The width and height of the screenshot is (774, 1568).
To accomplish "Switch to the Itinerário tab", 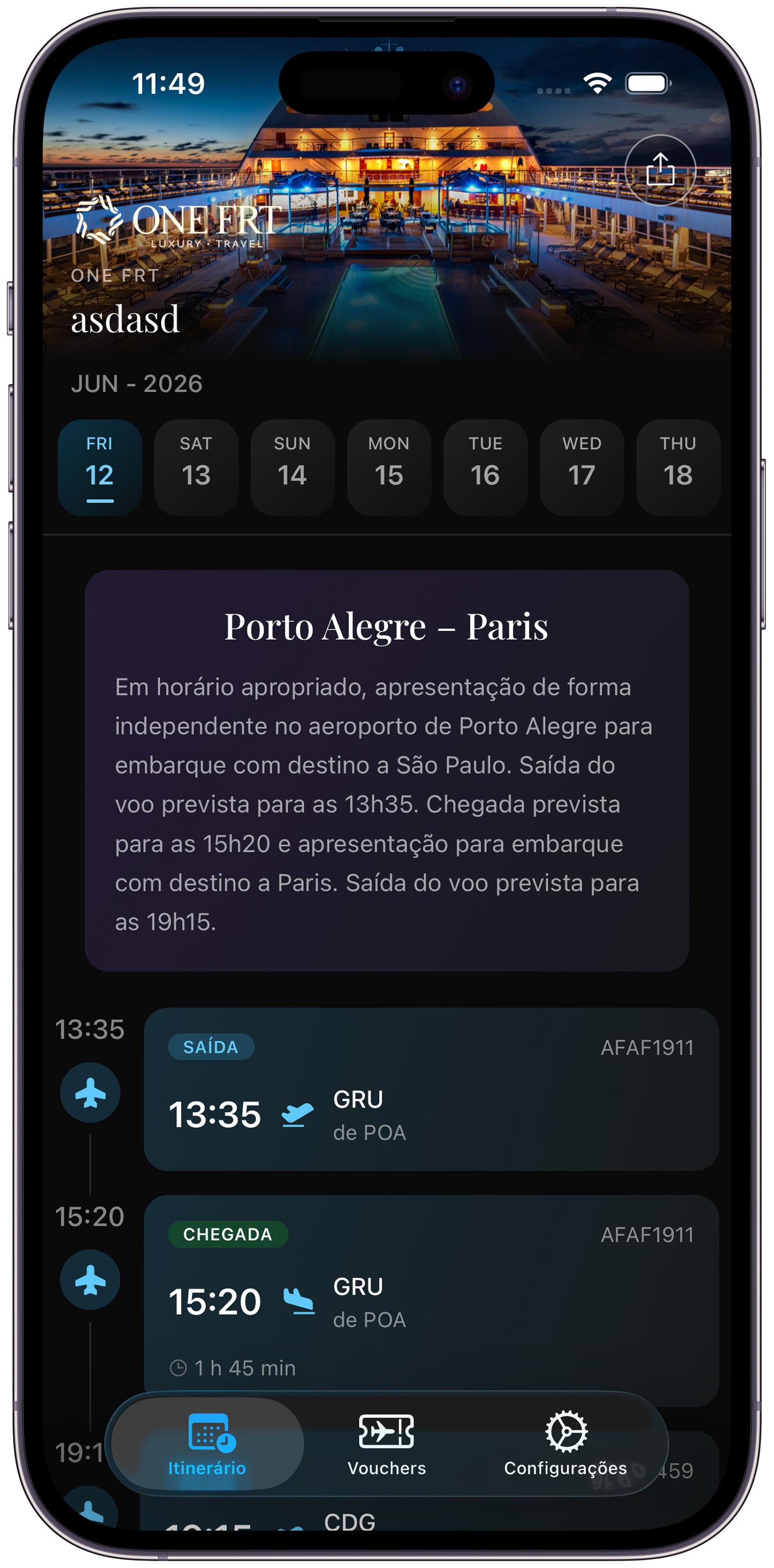I will (207, 1444).
